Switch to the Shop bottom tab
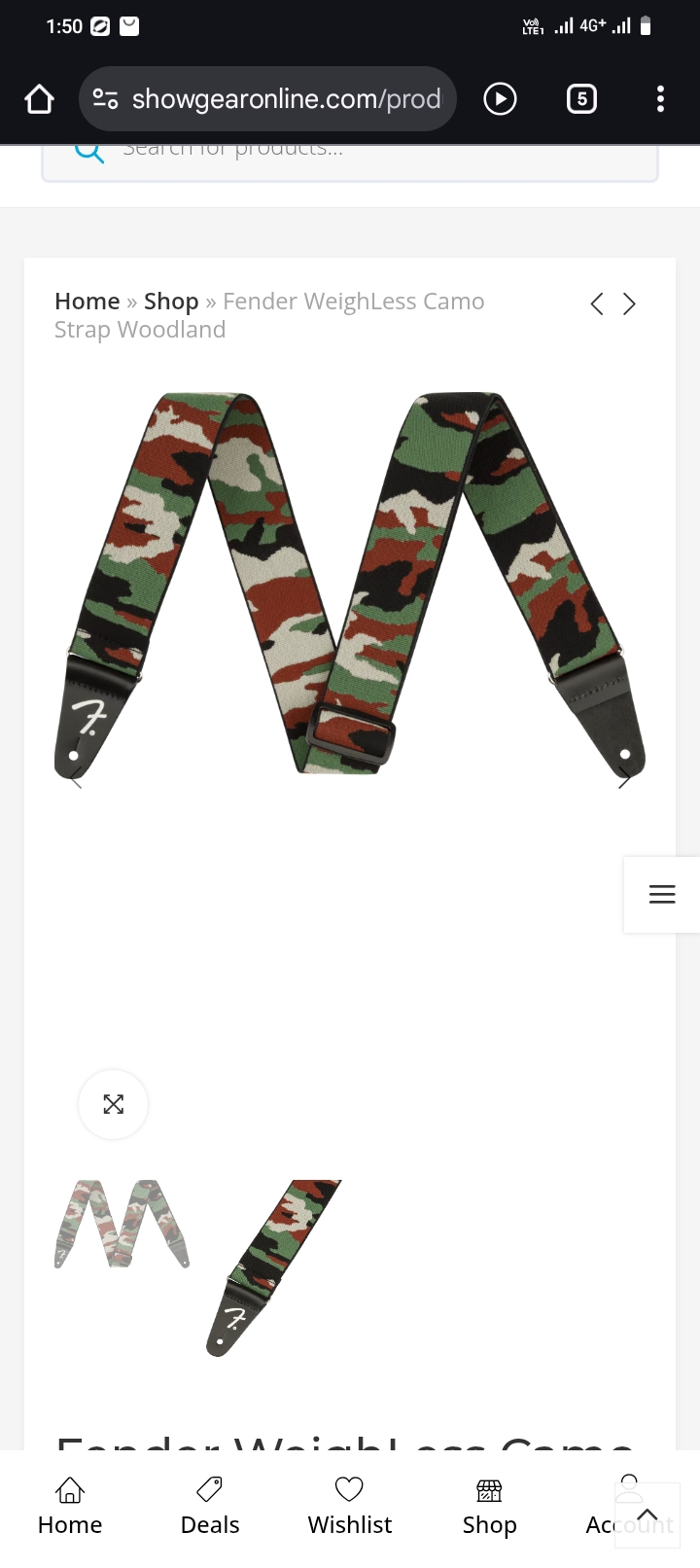This screenshot has height=1568, width=700. tap(489, 1506)
